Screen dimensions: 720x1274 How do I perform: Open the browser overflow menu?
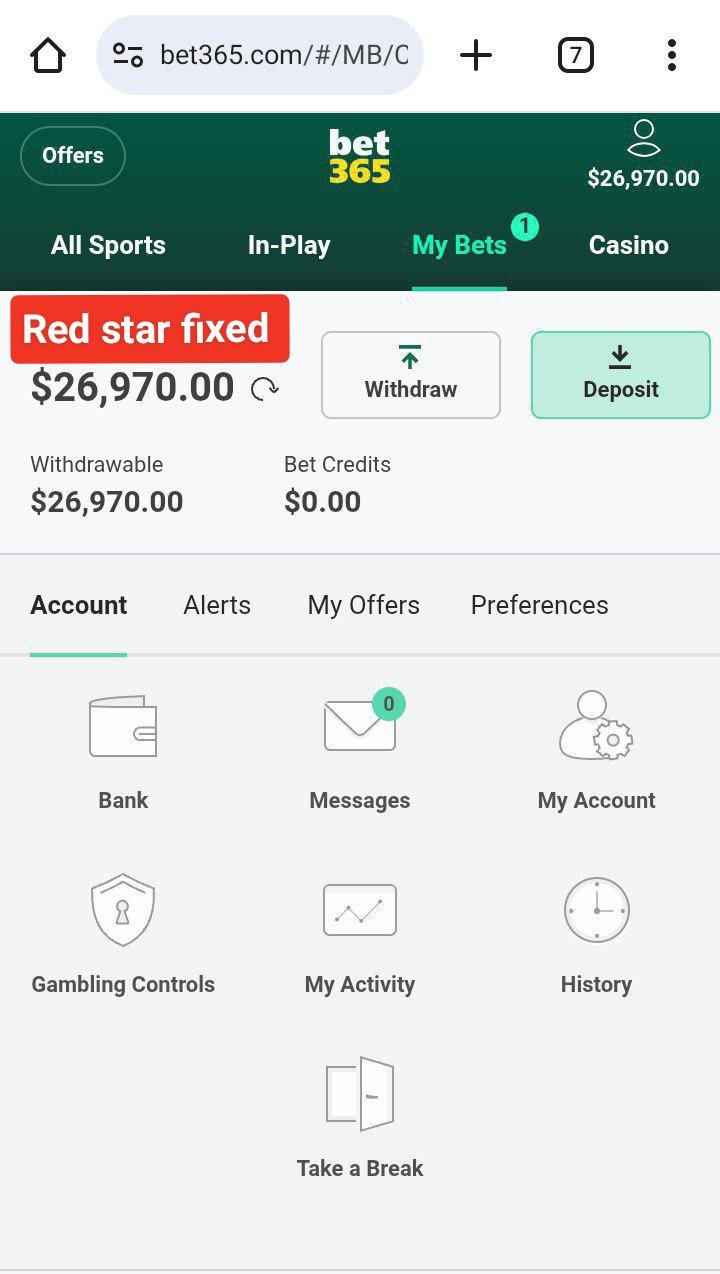click(x=671, y=55)
